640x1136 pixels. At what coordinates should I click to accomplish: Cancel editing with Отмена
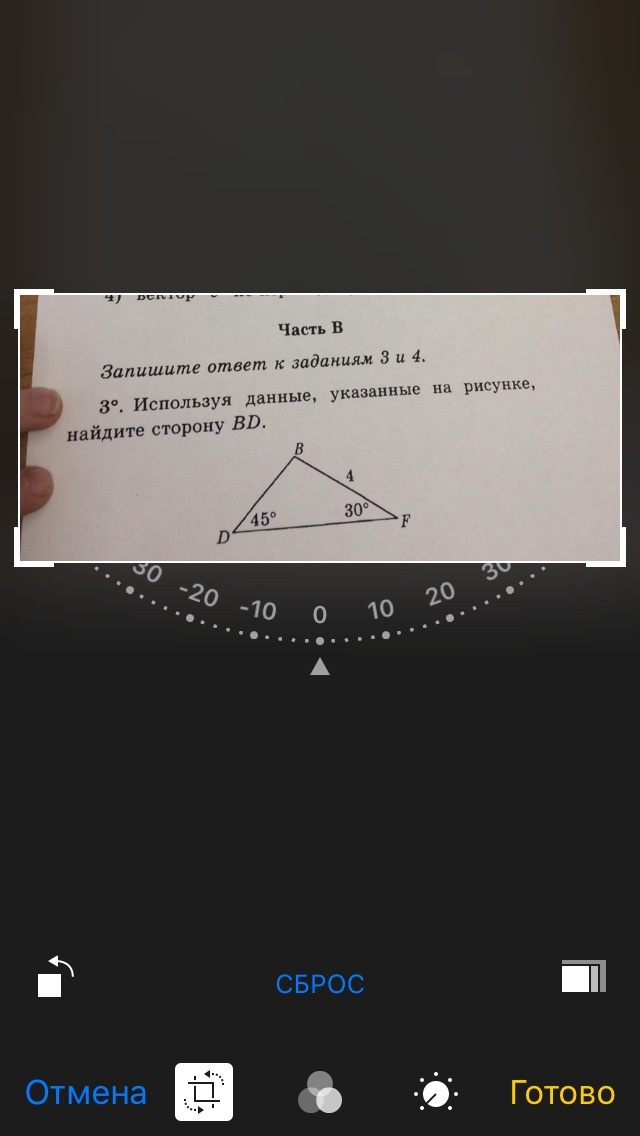click(86, 1092)
